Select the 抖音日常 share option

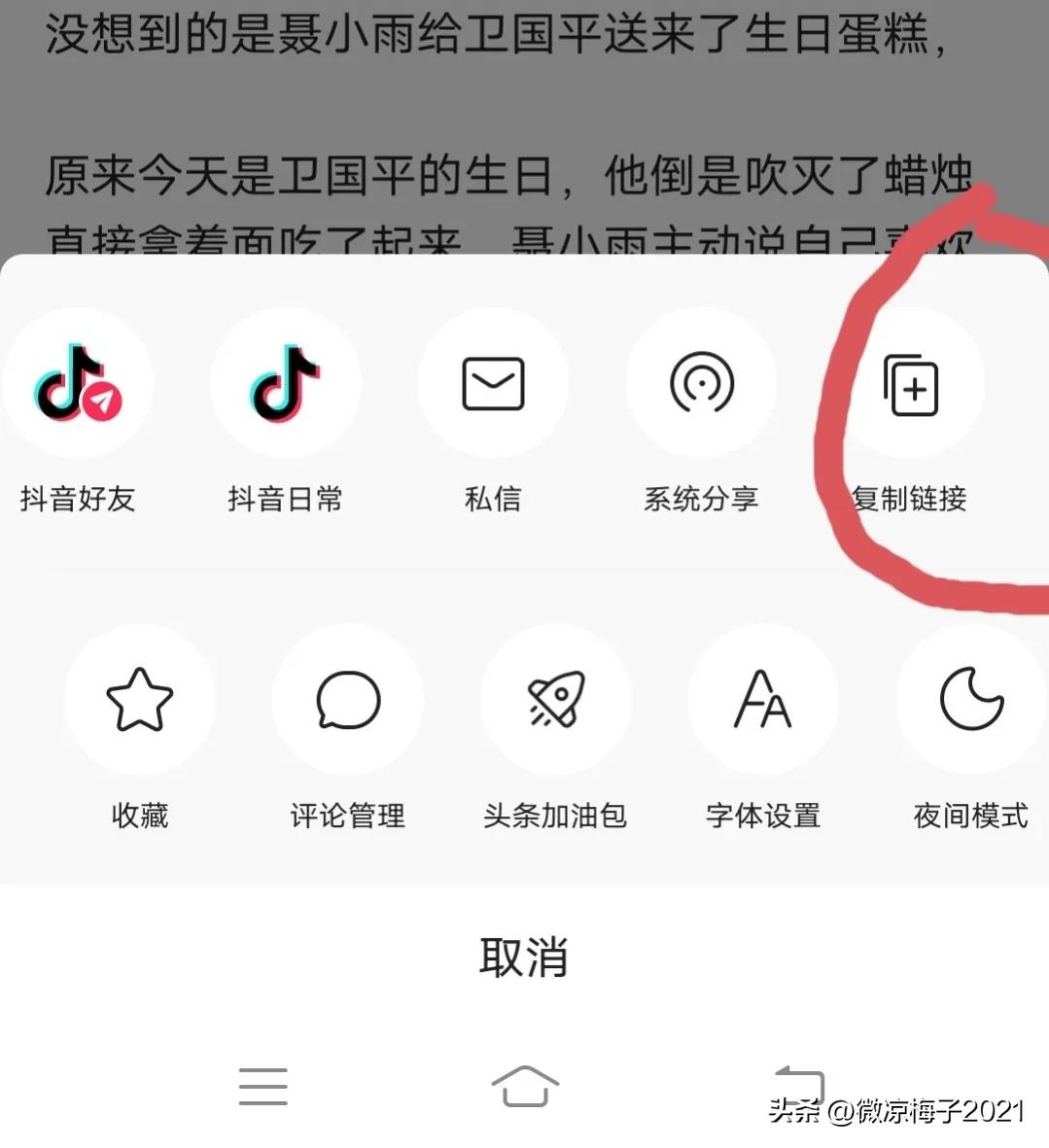[x=285, y=383]
